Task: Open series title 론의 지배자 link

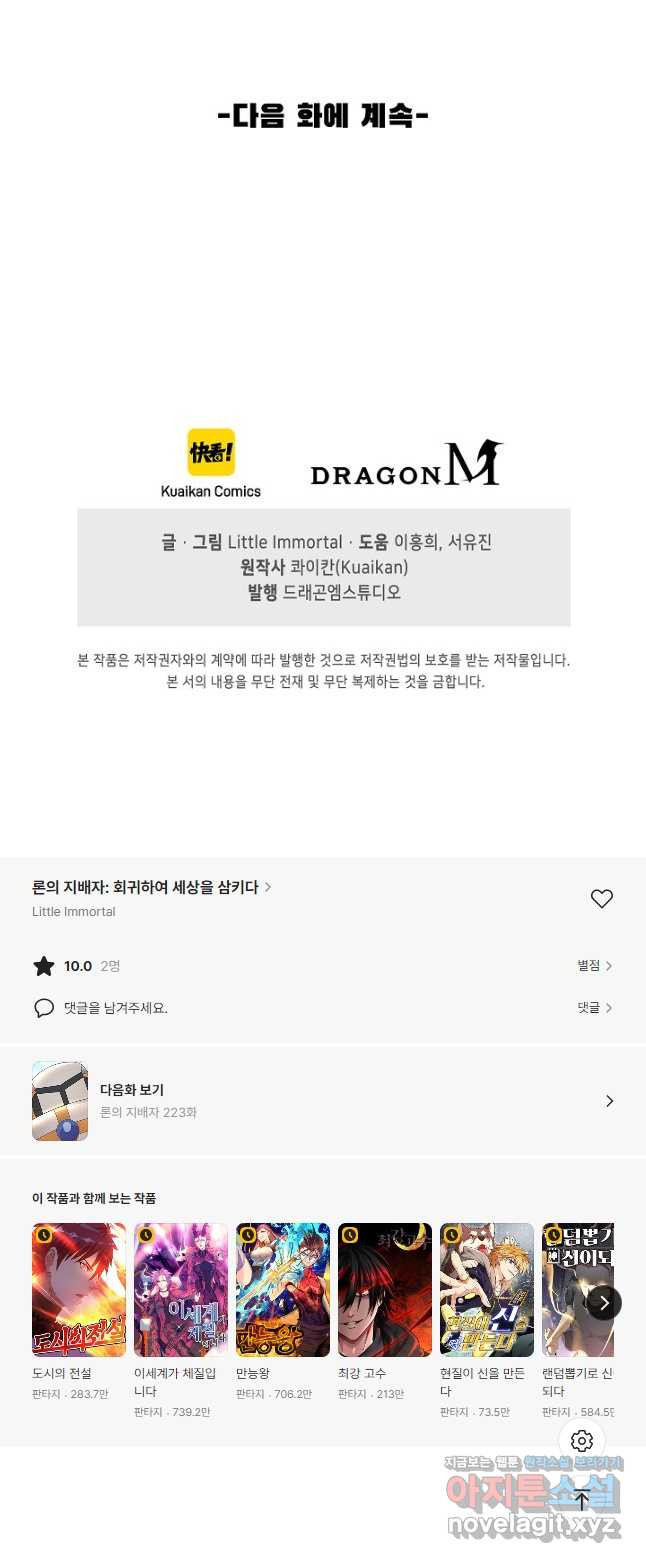Action: (x=150, y=887)
